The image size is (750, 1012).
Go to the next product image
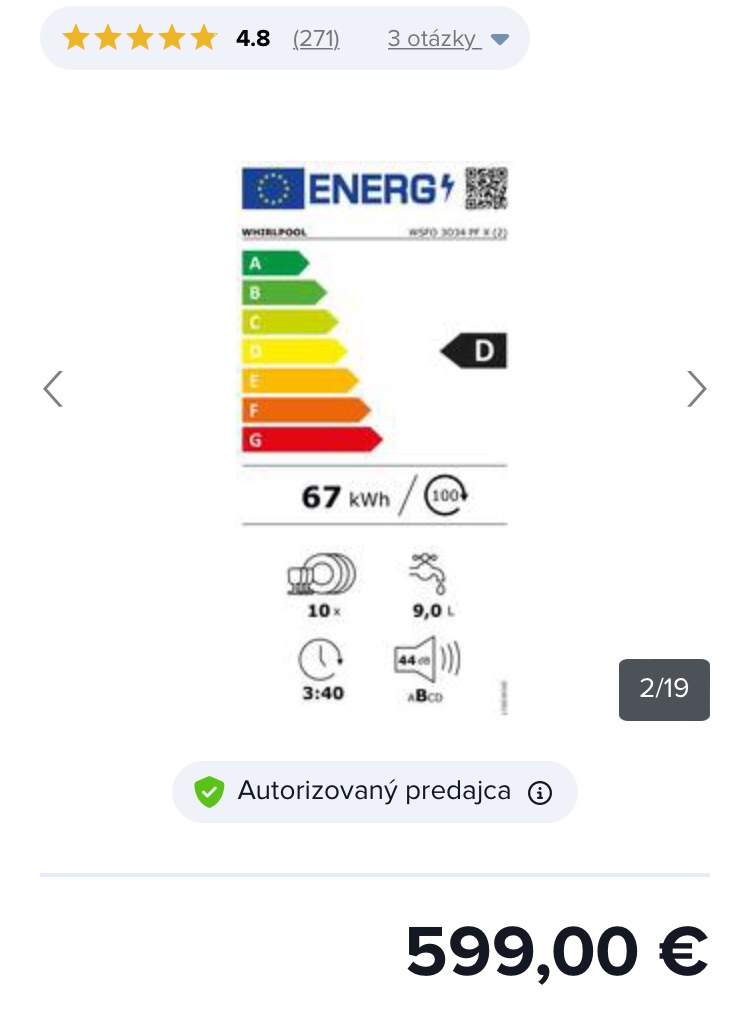pyautogui.click(x=696, y=389)
